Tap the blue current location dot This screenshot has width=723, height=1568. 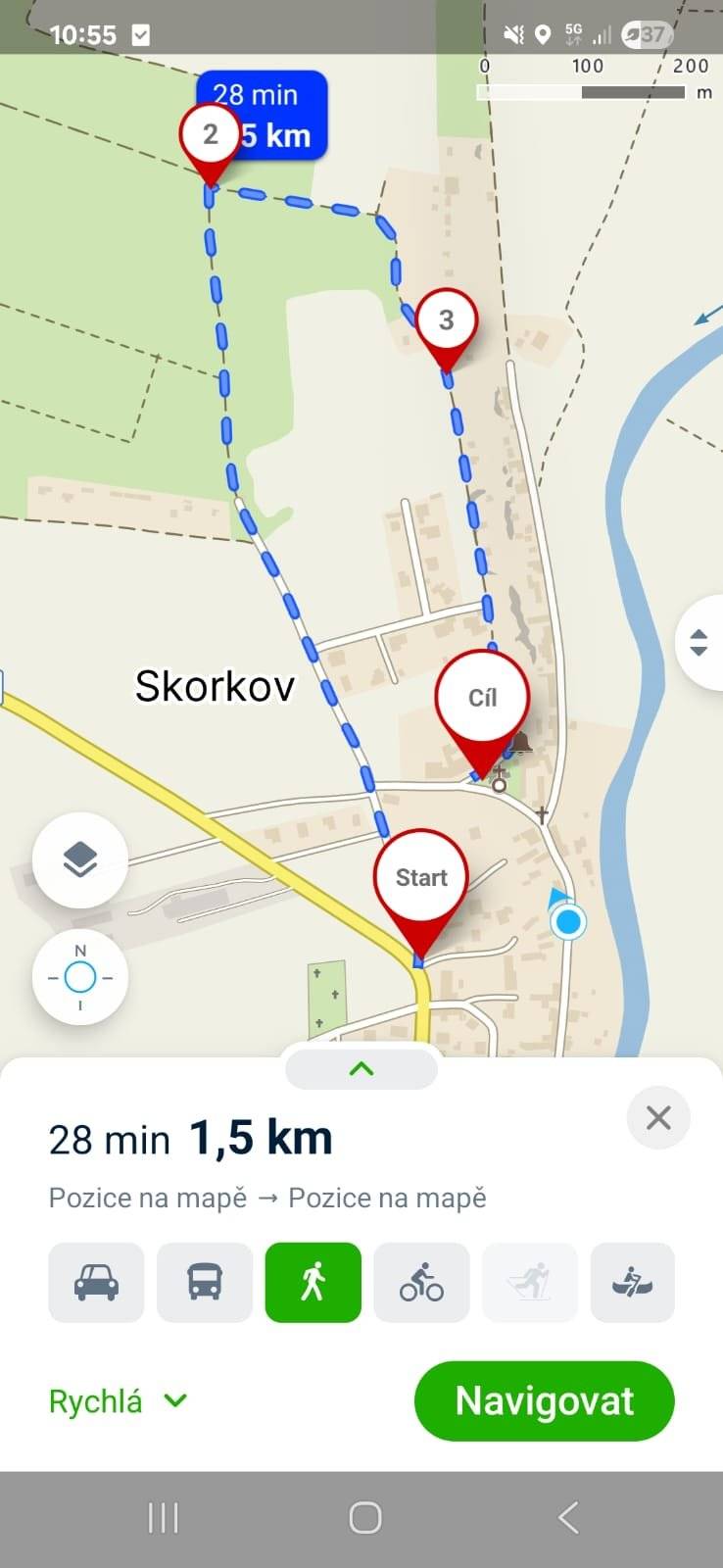(x=567, y=921)
